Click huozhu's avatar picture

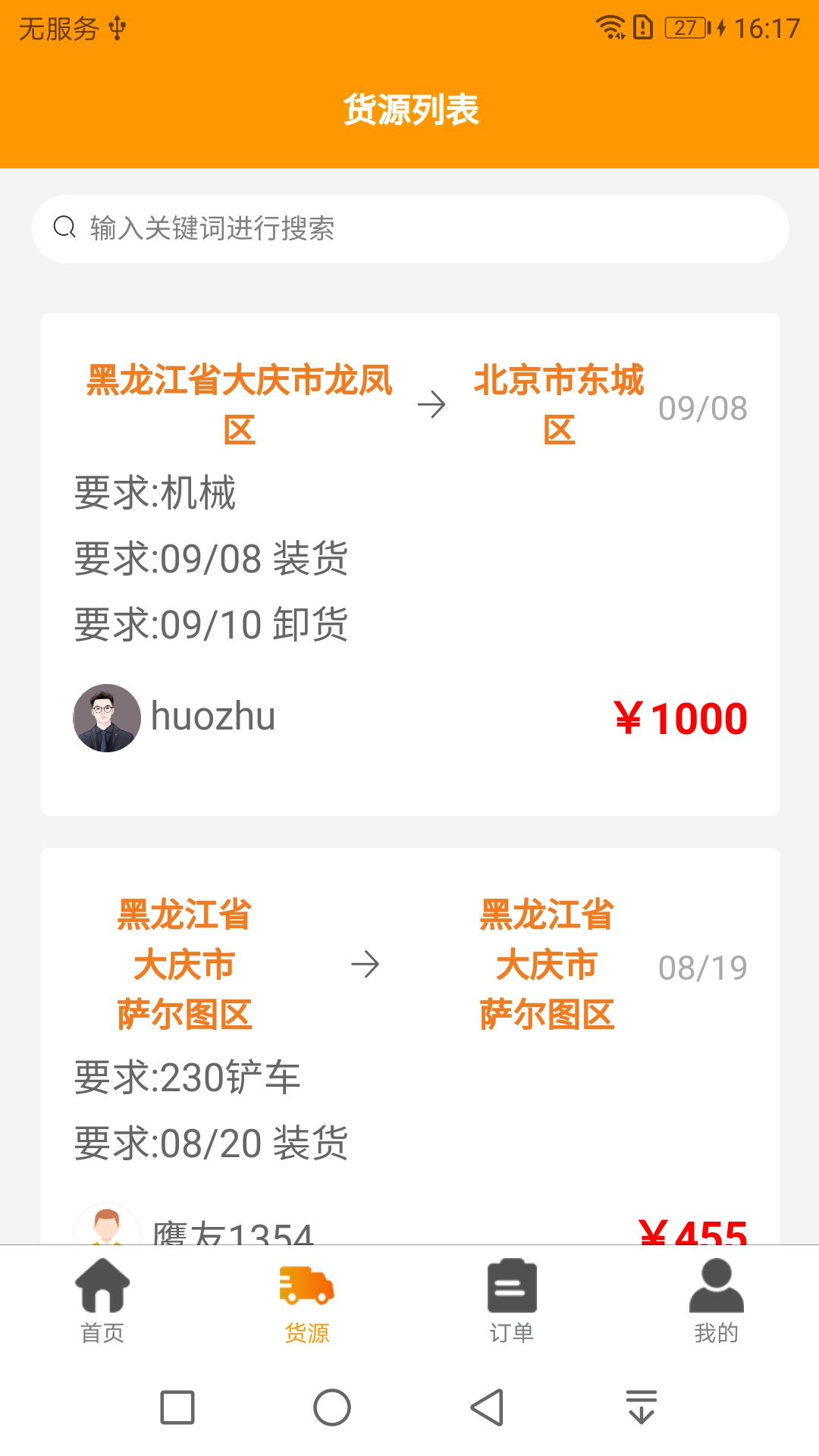[x=106, y=717]
